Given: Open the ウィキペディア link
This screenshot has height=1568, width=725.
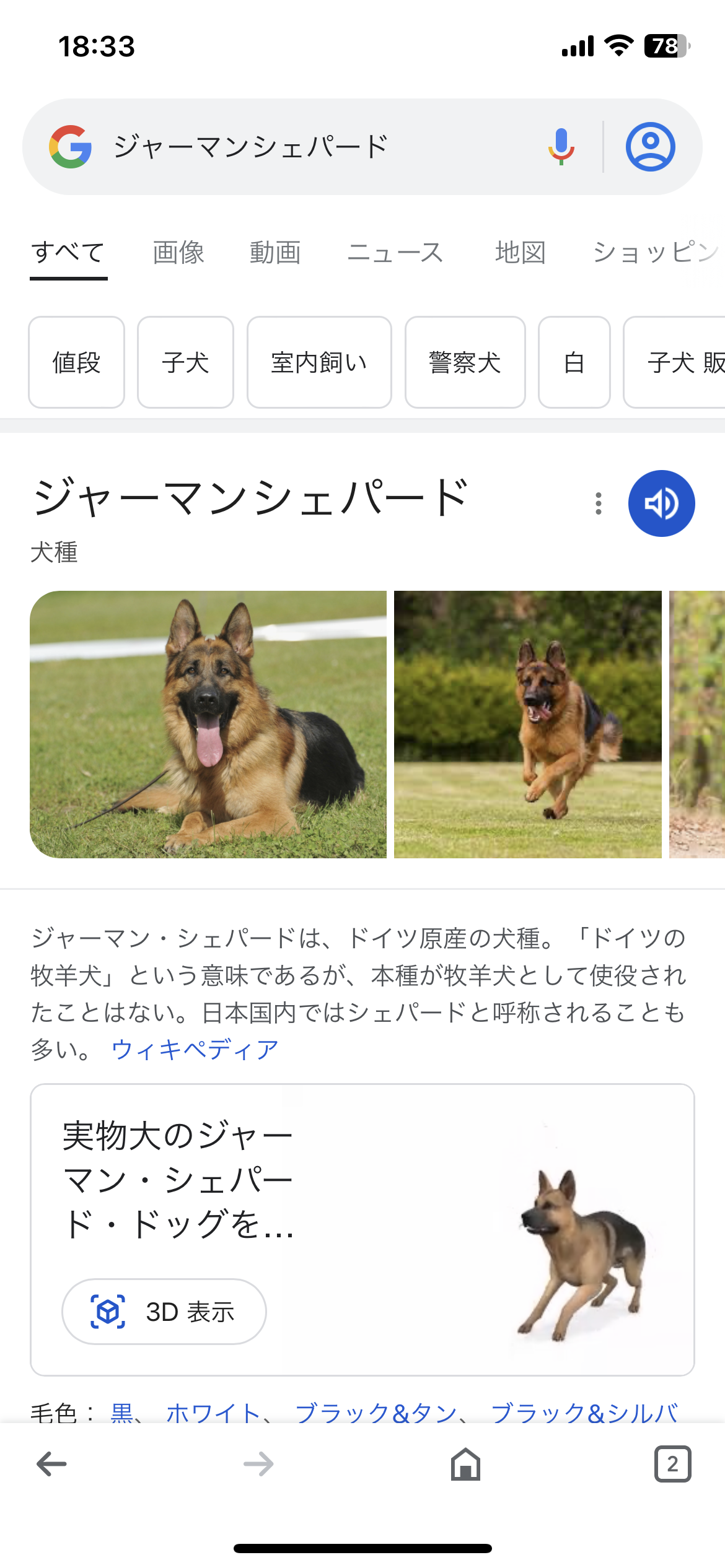Looking at the screenshot, I should [x=195, y=1050].
